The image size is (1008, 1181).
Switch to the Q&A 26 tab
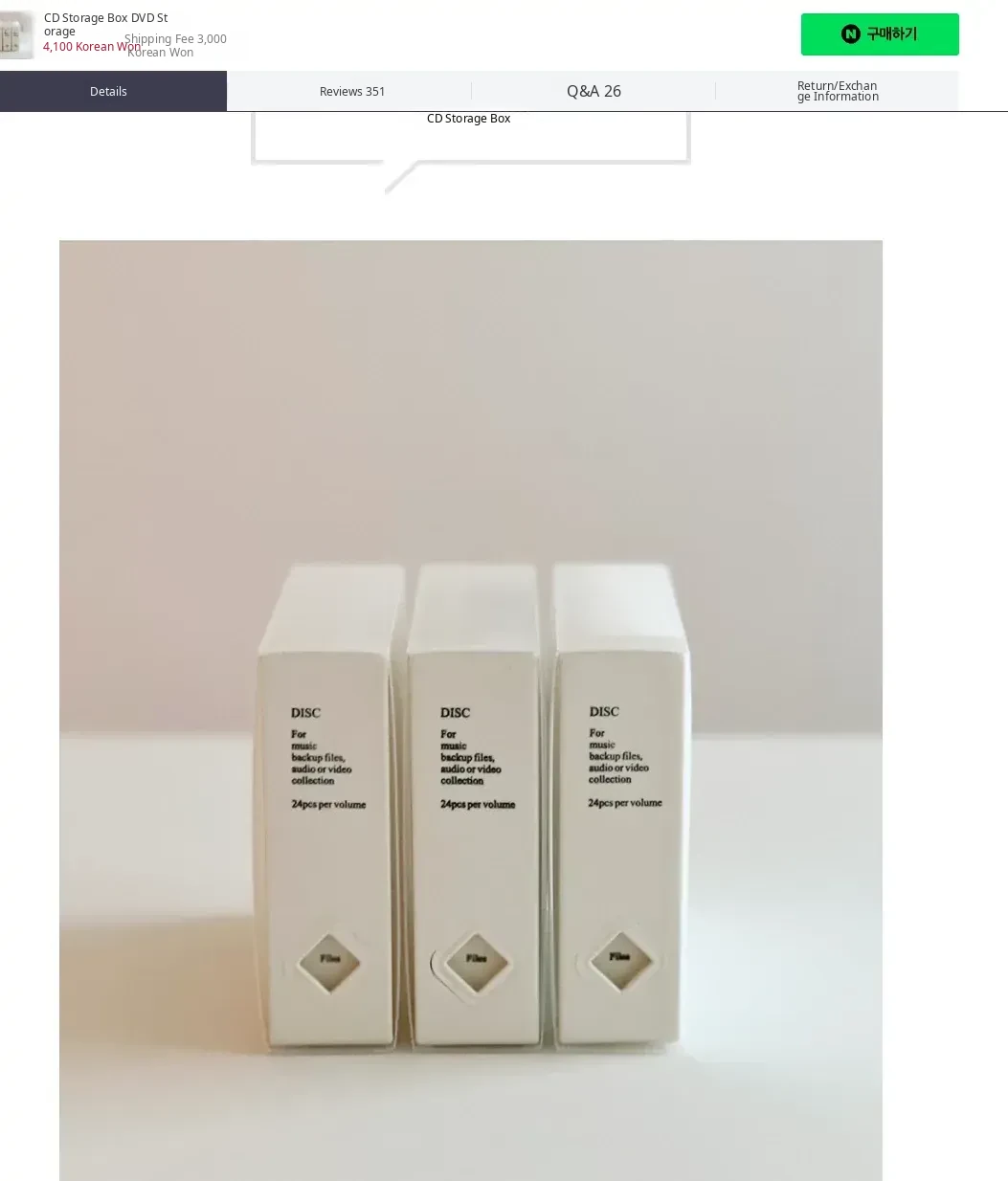pyautogui.click(x=594, y=91)
